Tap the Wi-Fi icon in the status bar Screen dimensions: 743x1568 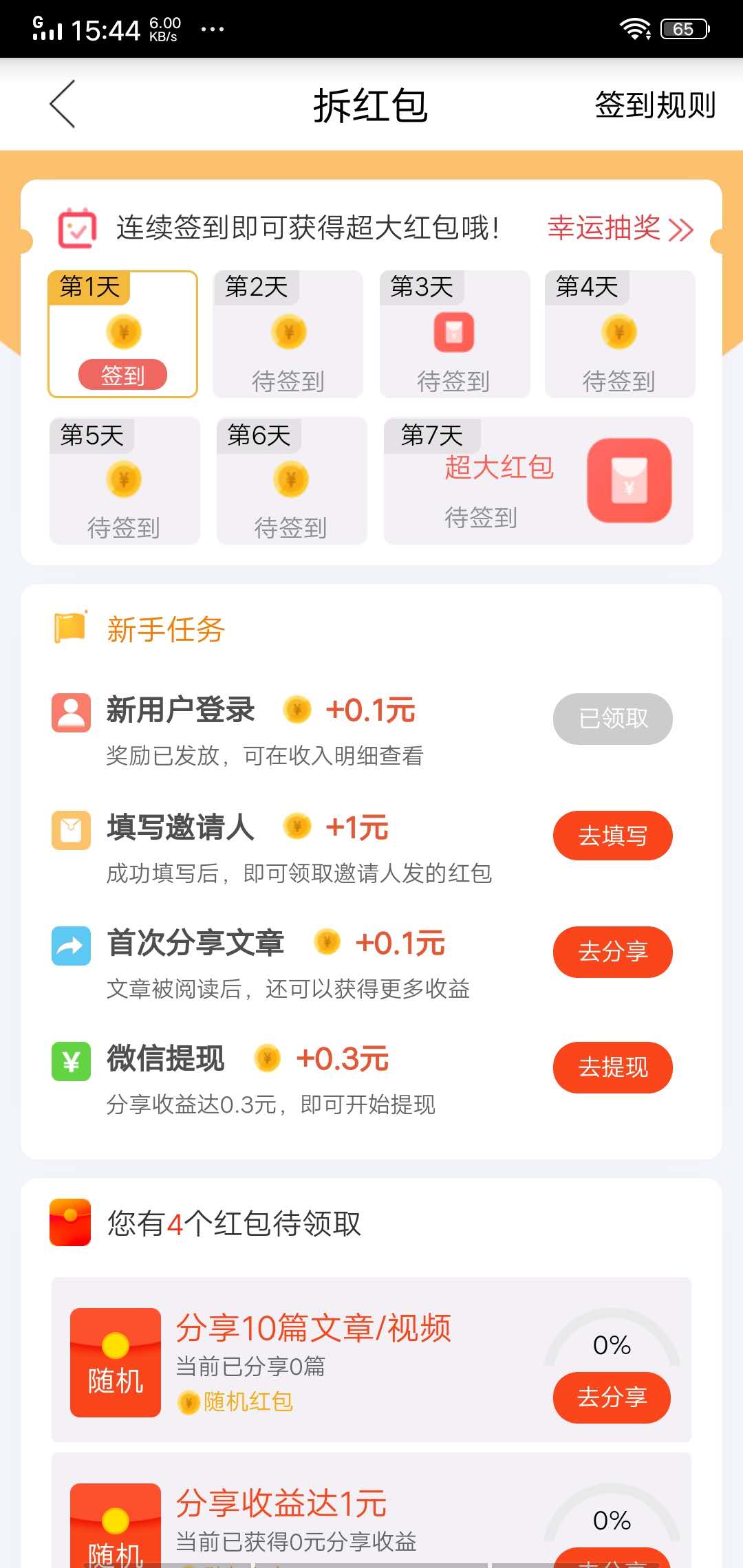[634, 28]
